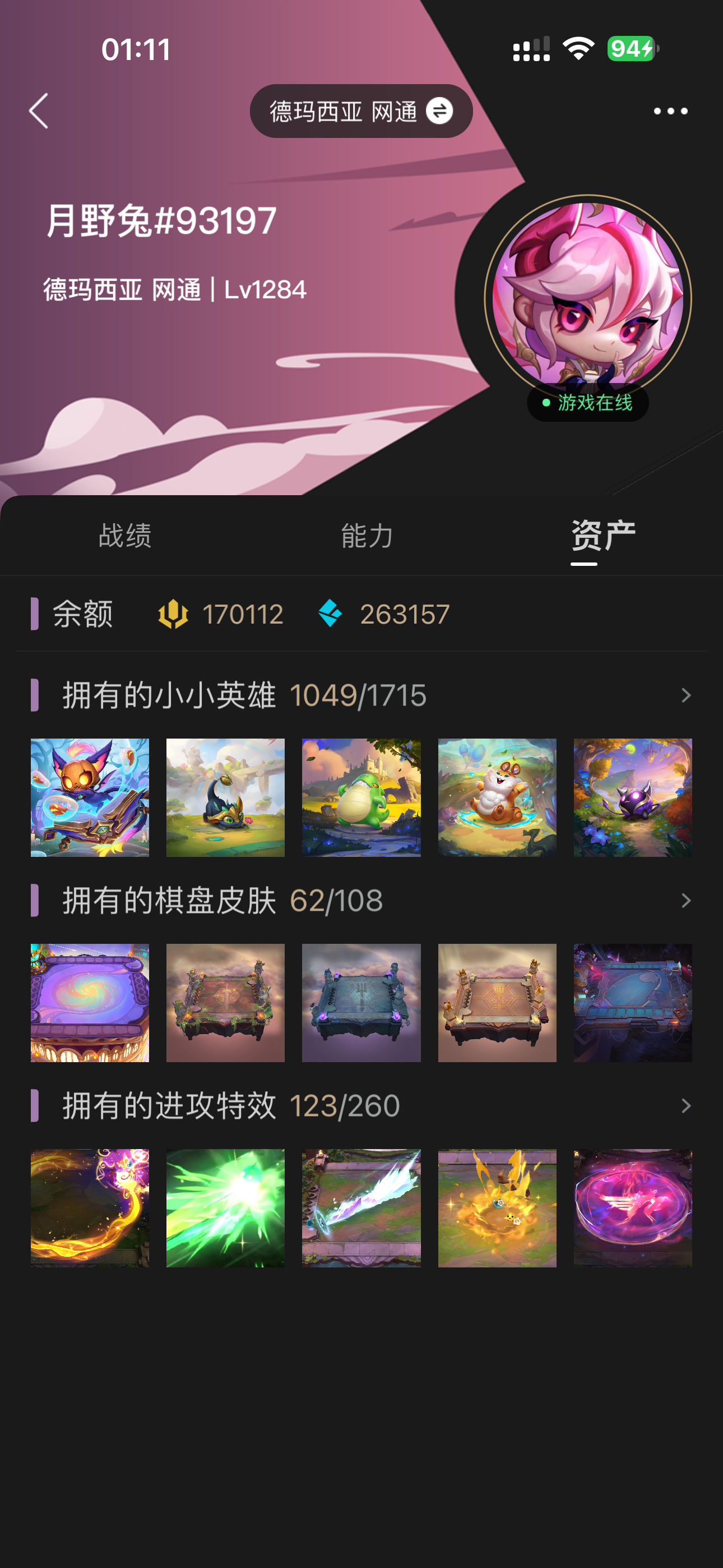Open the pumpkin-head little legend tile
This screenshot has height=1568, width=723.
[x=90, y=797]
